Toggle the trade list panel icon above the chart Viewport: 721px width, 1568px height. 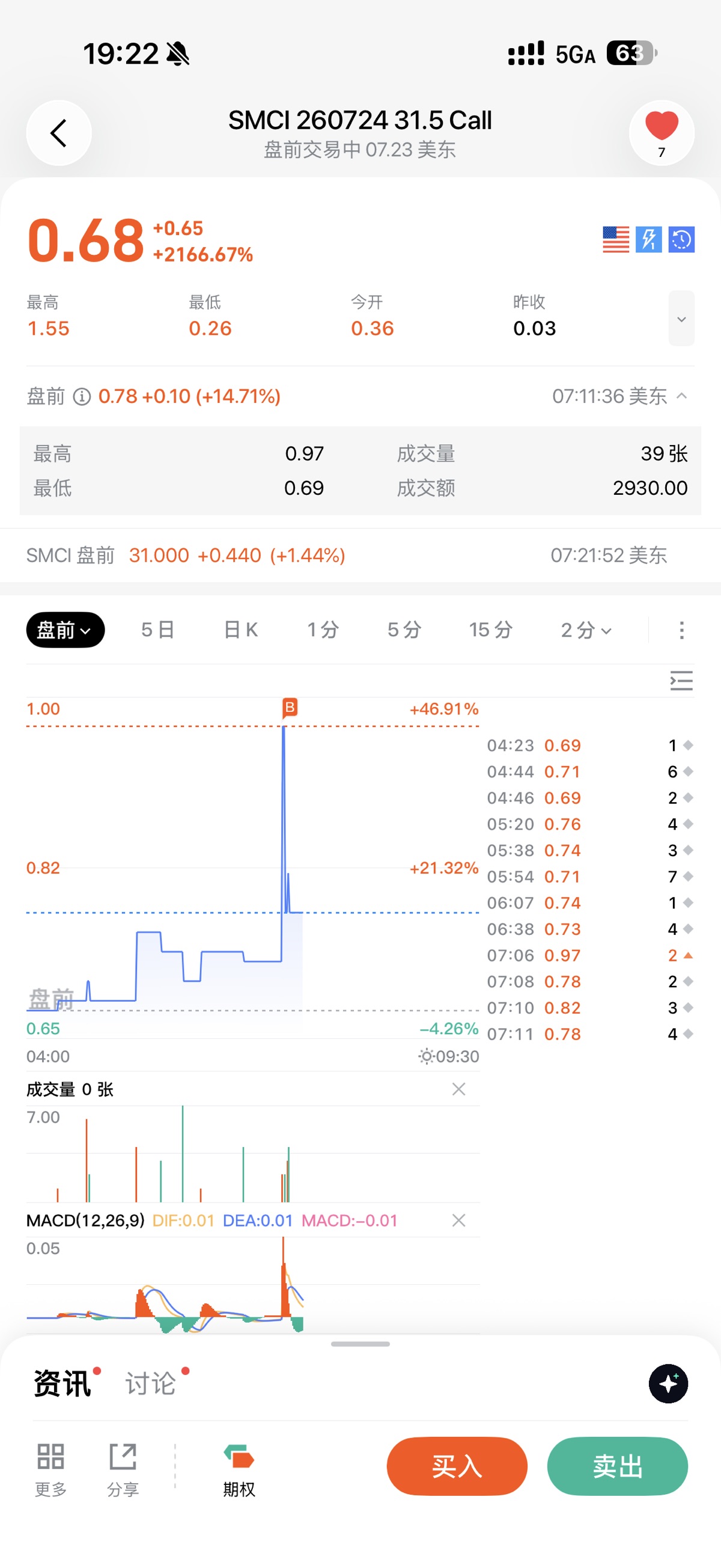pyautogui.click(x=681, y=681)
